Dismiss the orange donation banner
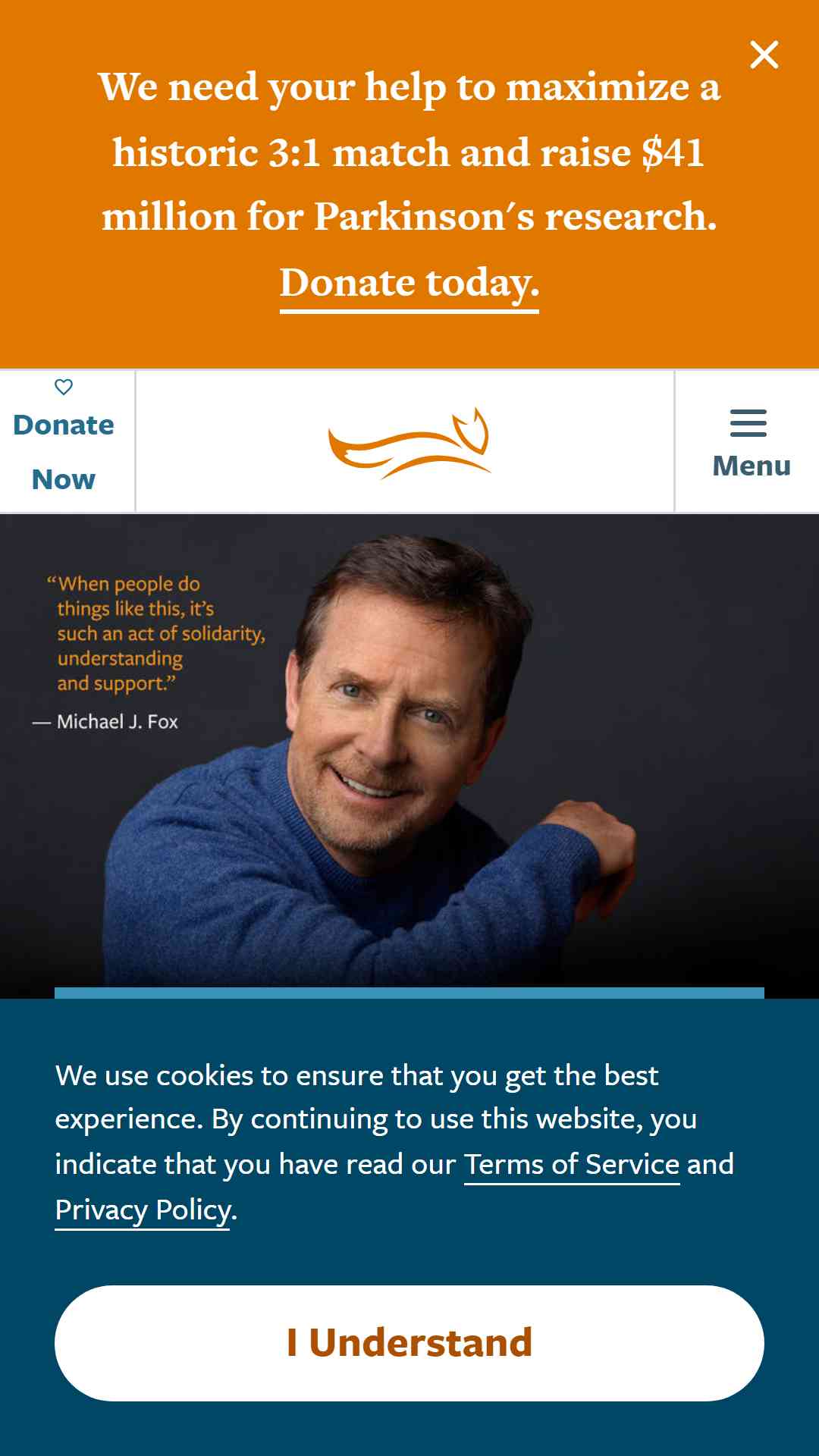The image size is (819, 1456). pyautogui.click(x=764, y=55)
